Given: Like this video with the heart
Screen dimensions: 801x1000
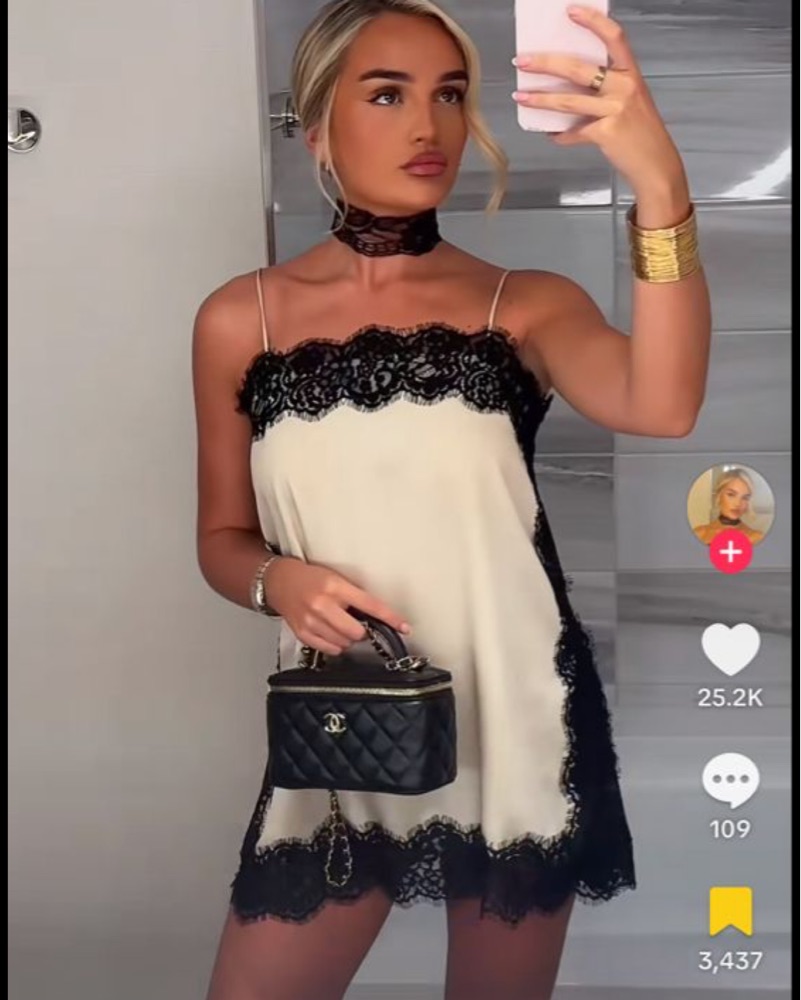Looking at the screenshot, I should coord(730,650).
